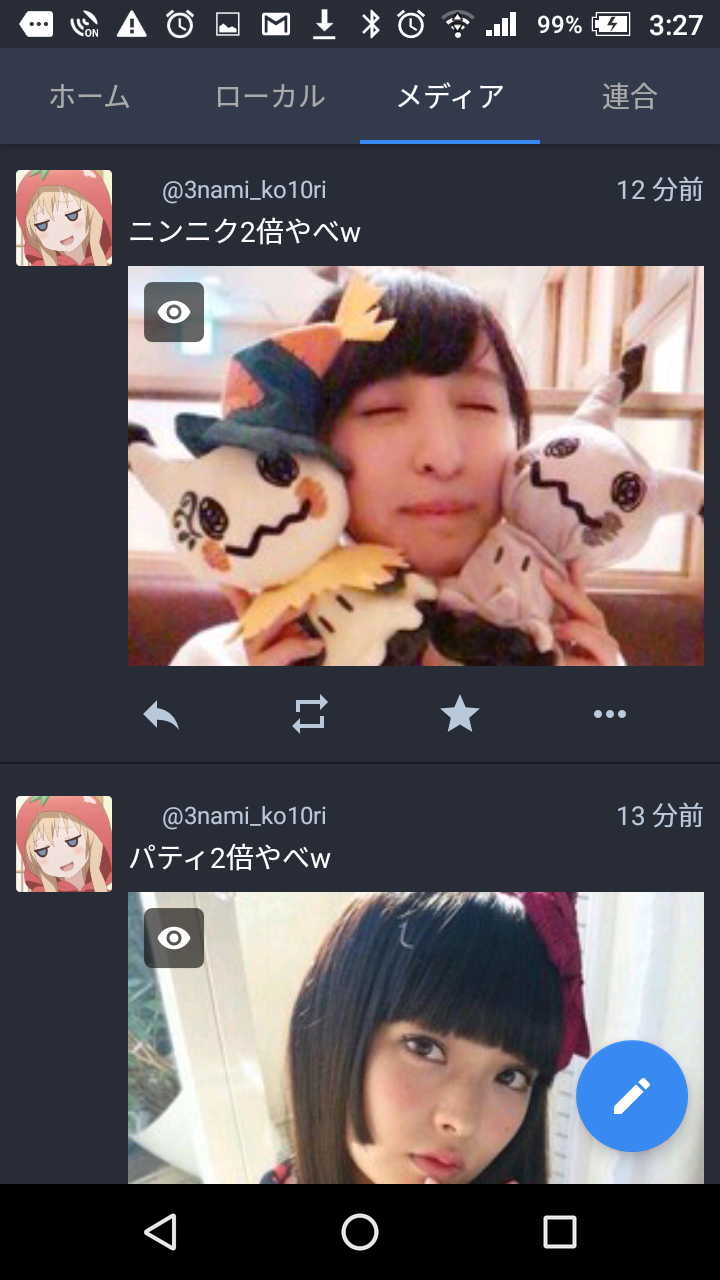Hide media on the パティ2倍やべw post
This screenshot has width=720, height=1280.
coord(174,938)
